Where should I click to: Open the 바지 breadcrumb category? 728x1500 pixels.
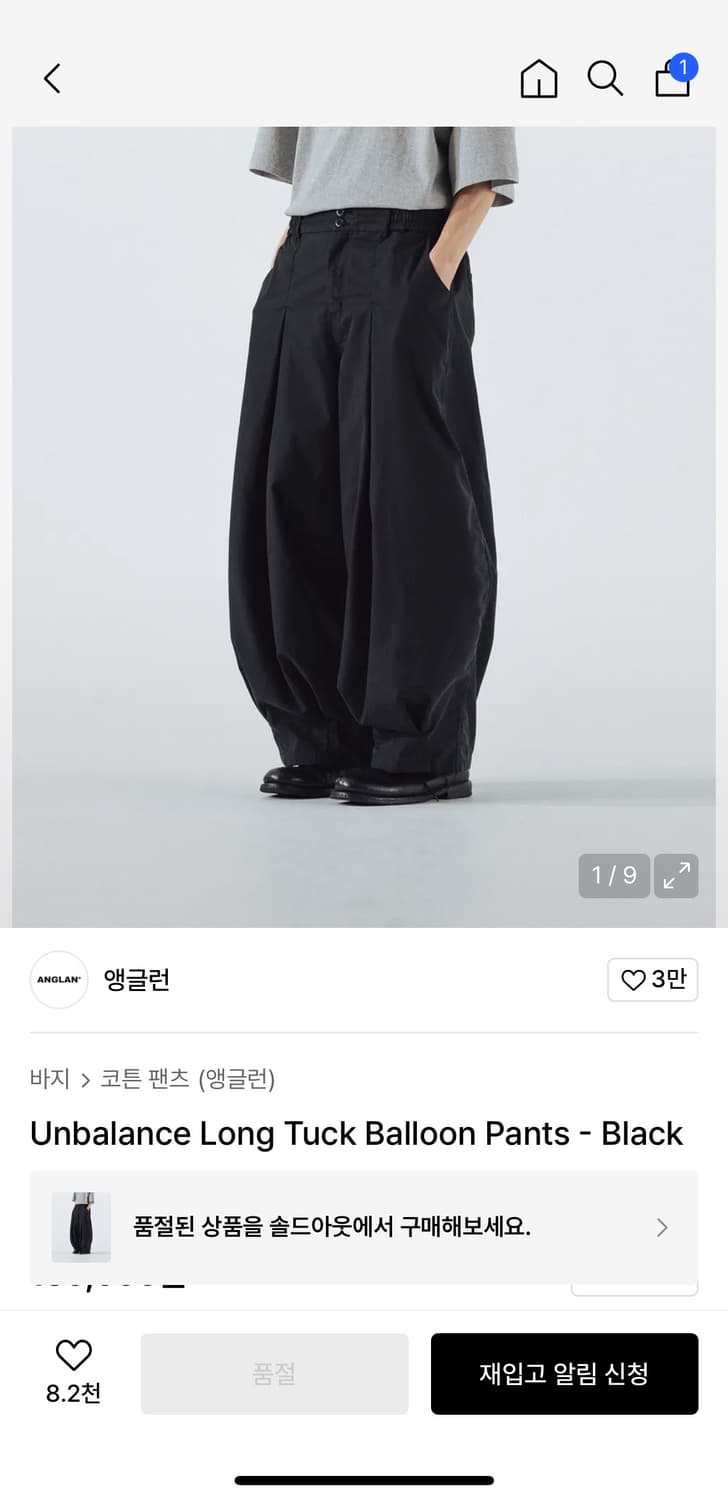[x=47, y=1080]
